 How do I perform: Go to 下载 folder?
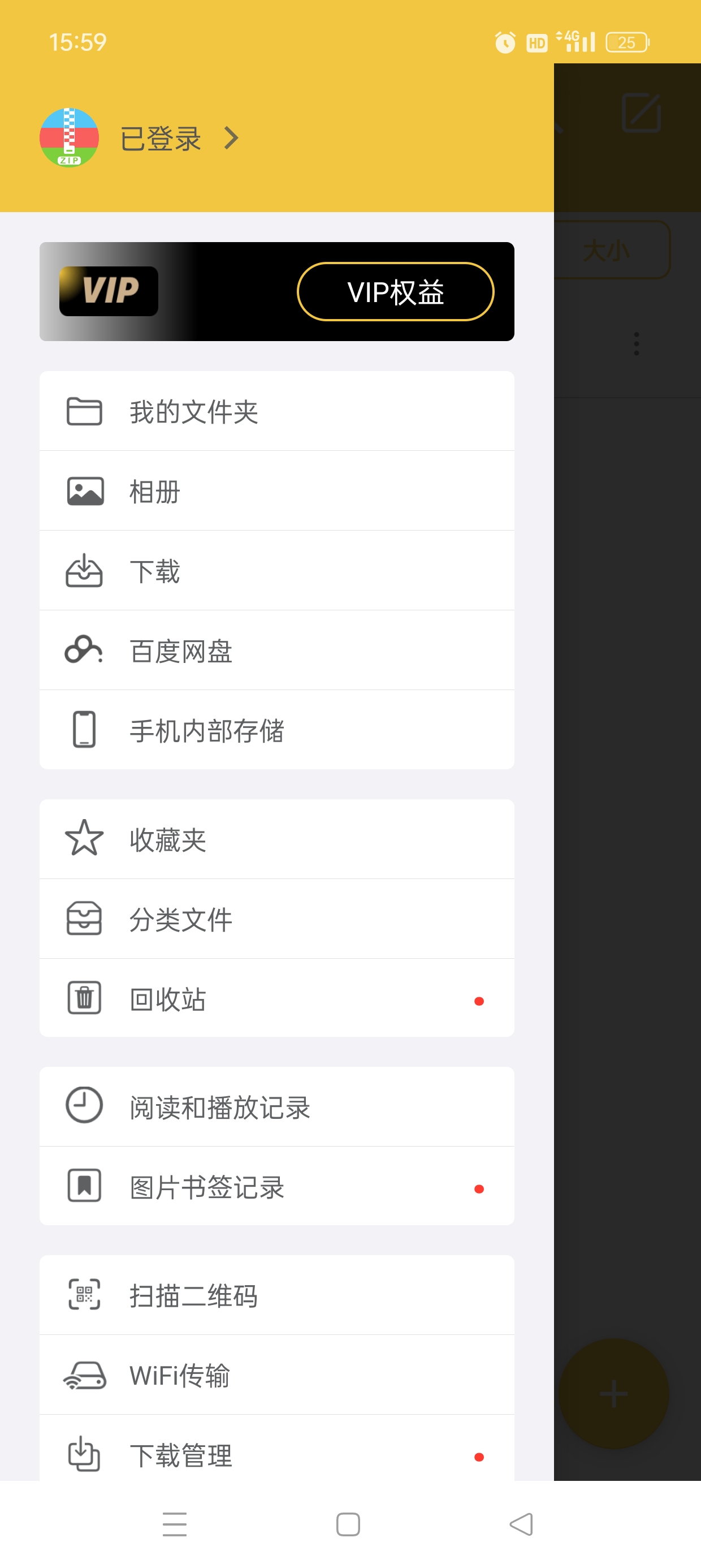pyautogui.click(x=276, y=571)
